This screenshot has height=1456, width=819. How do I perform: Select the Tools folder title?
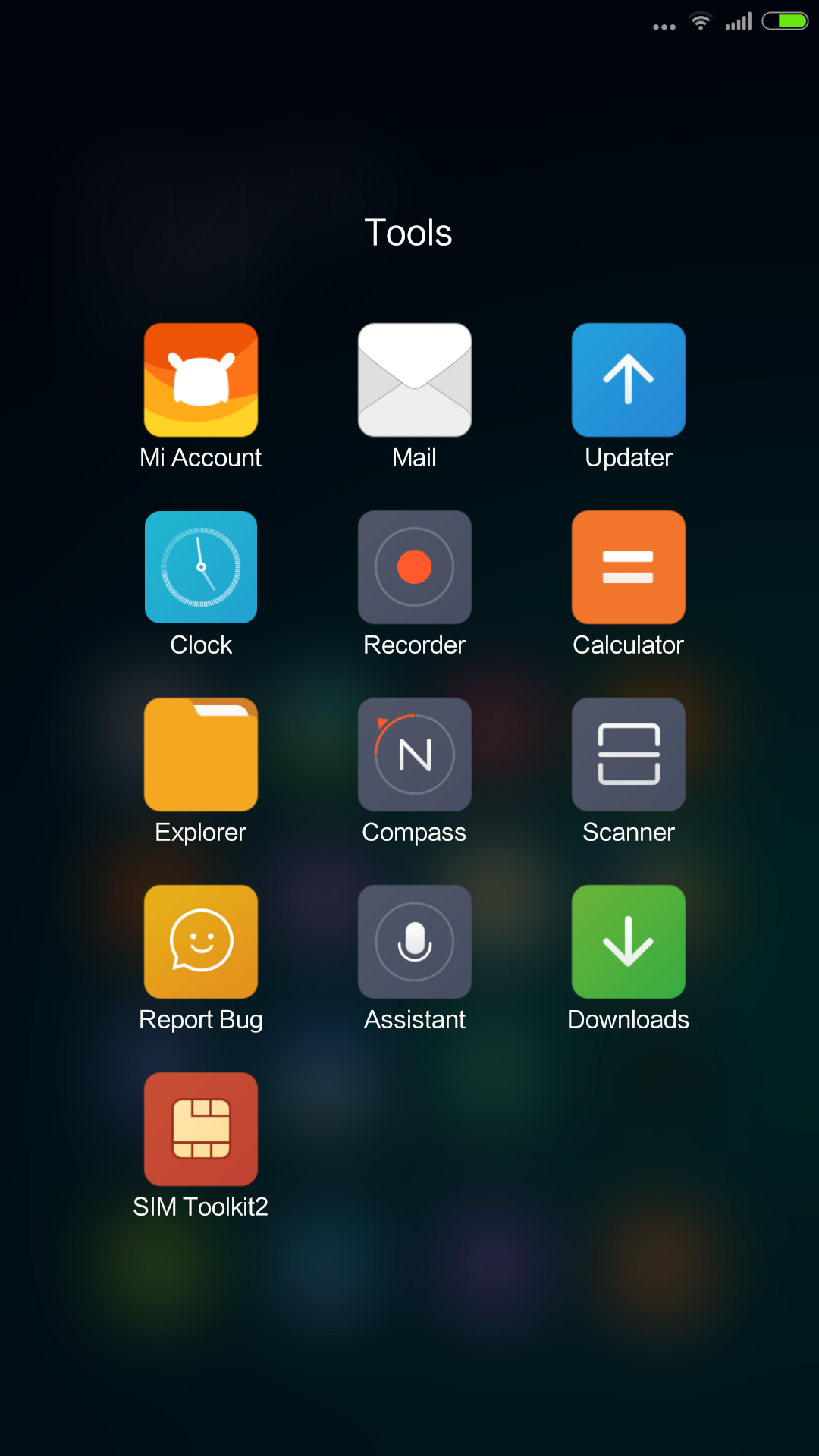(x=409, y=233)
